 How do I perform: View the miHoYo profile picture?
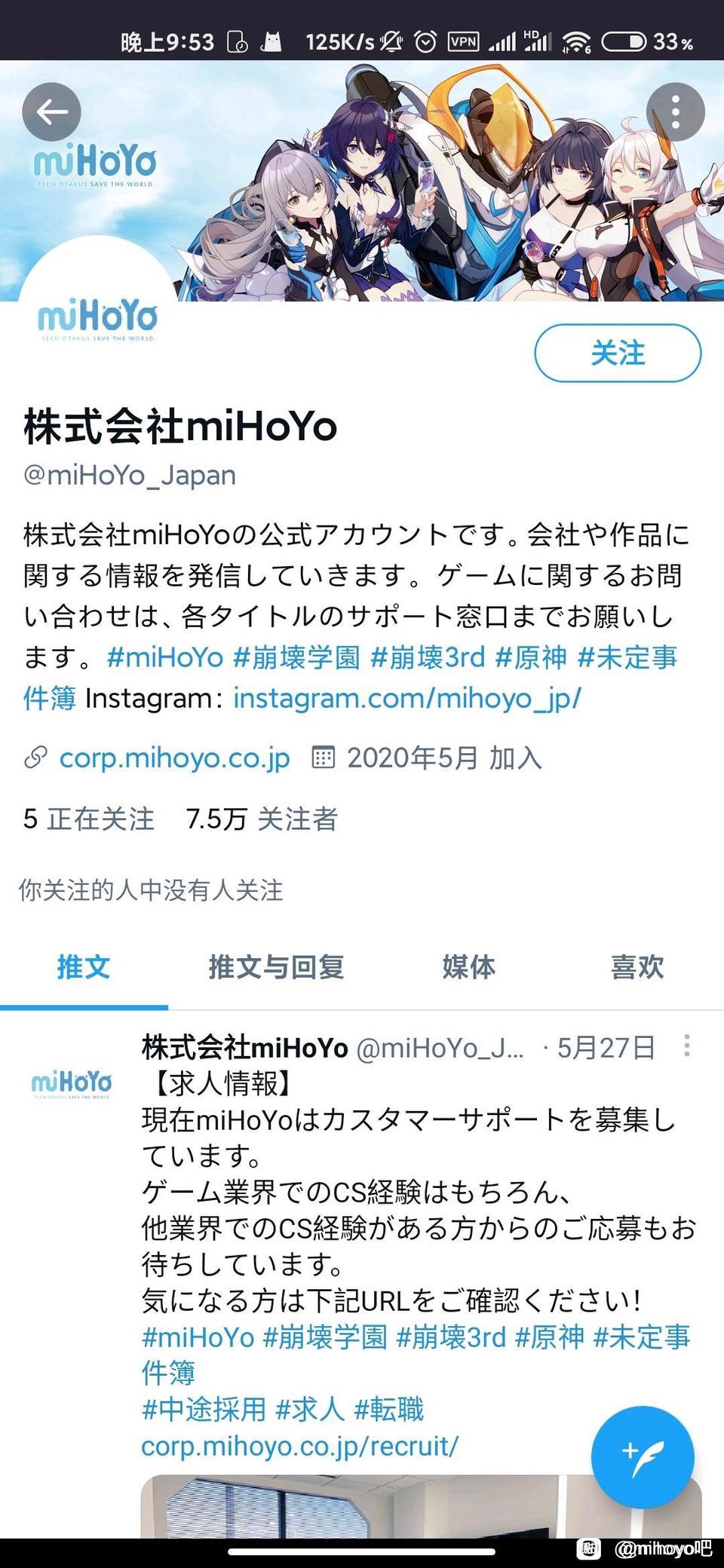97,313
